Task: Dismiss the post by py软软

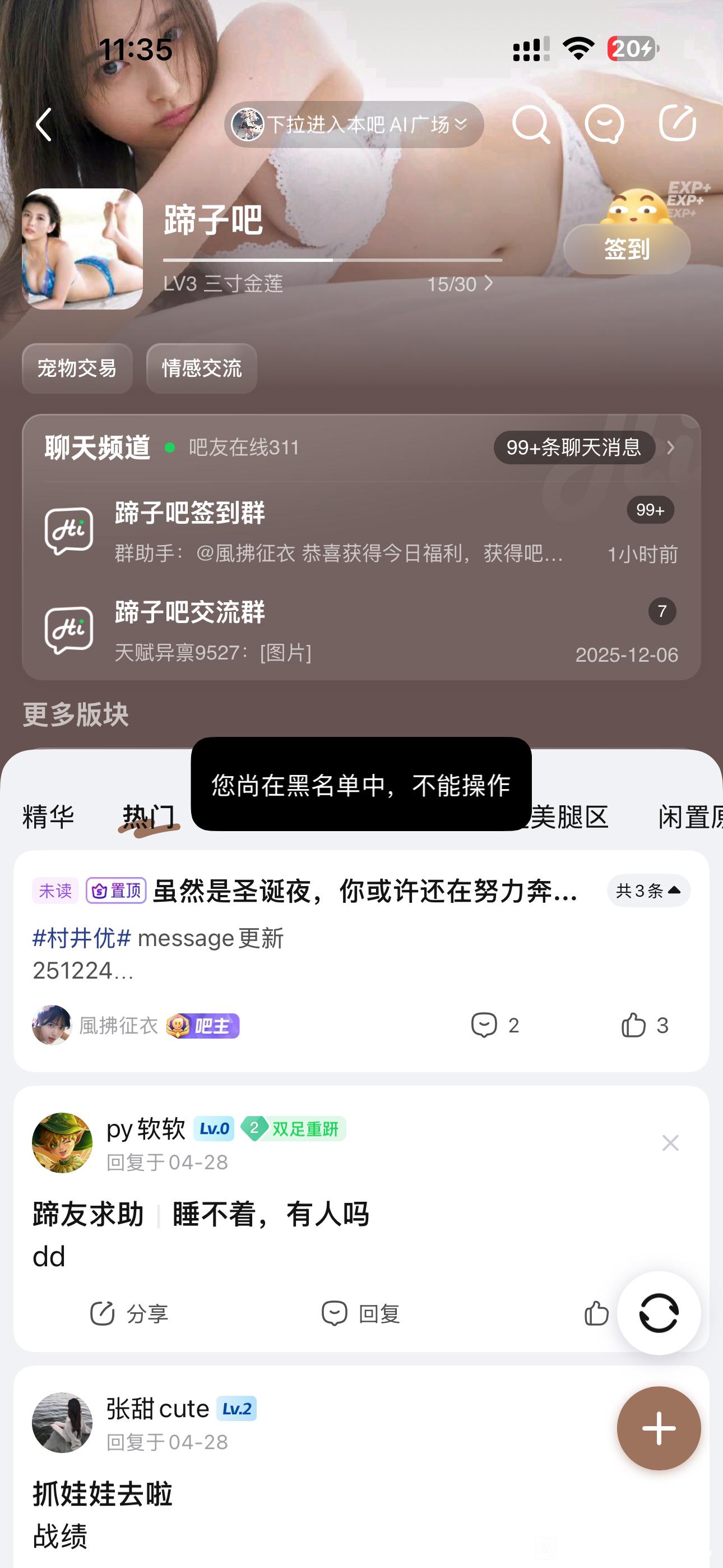Action: pos(670,1143)
